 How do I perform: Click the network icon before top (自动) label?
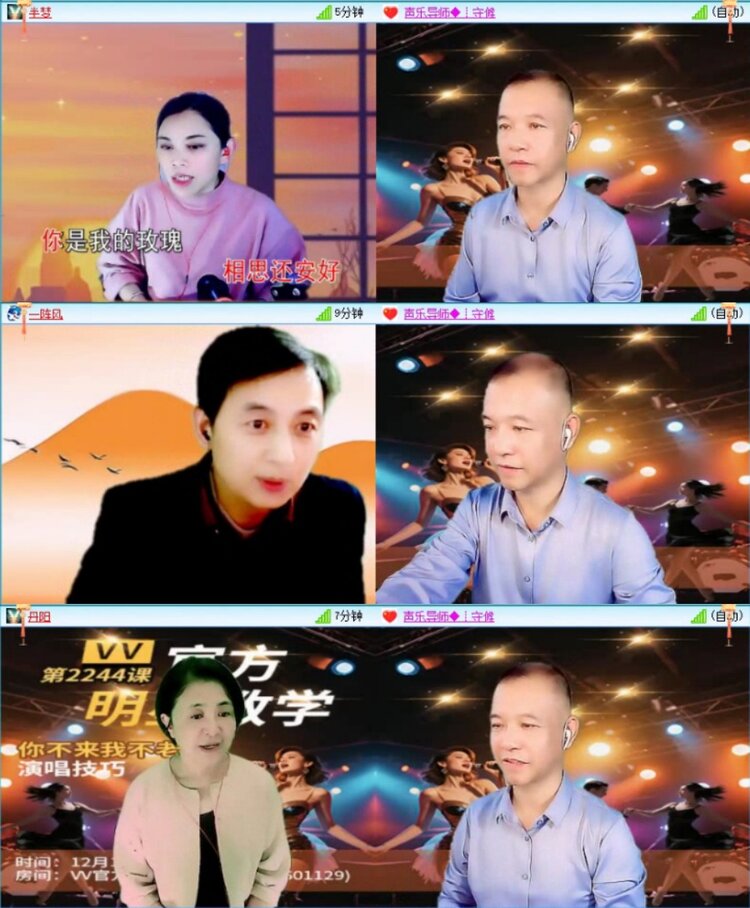(x=698, y=10)
